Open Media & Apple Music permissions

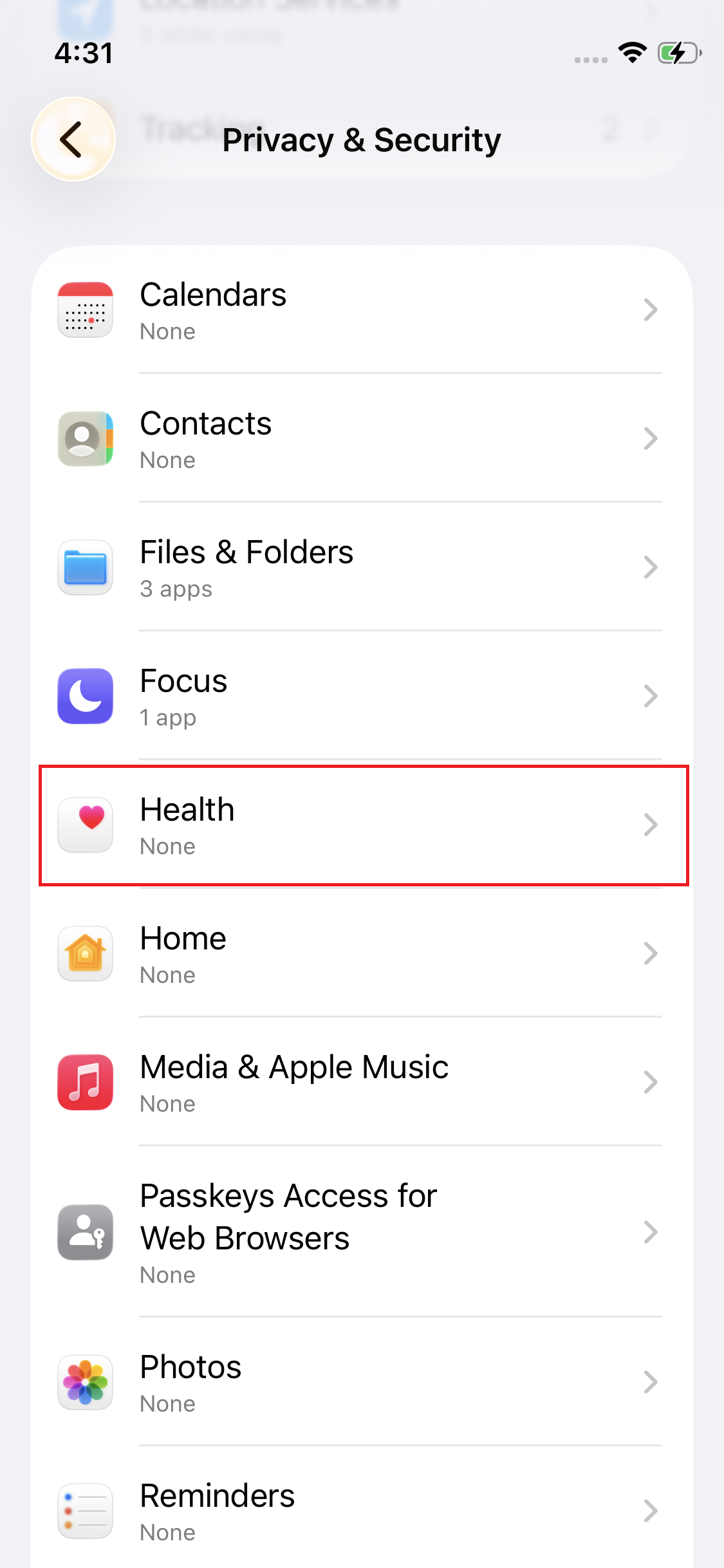[360, 1083]
